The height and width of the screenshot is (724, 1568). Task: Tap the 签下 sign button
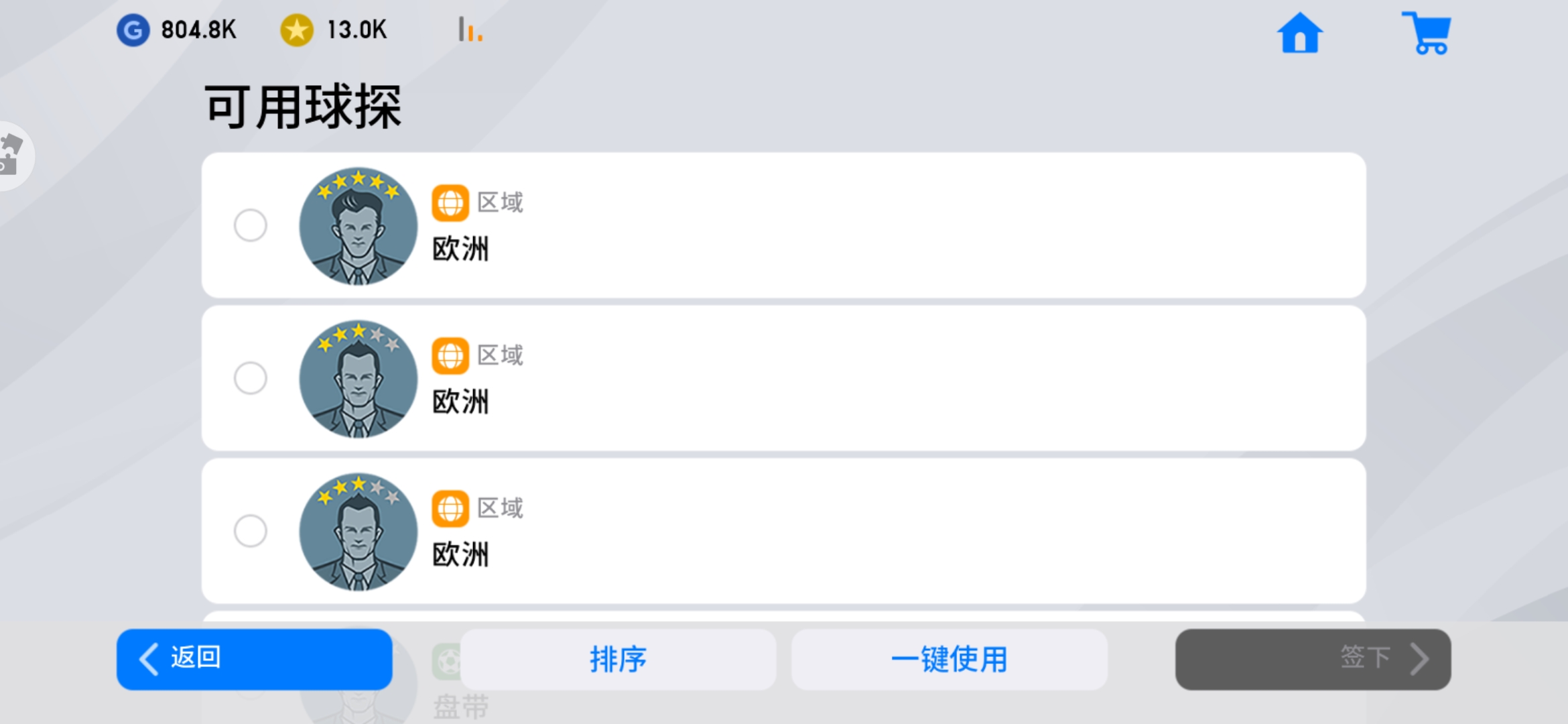pos(1313,659)
